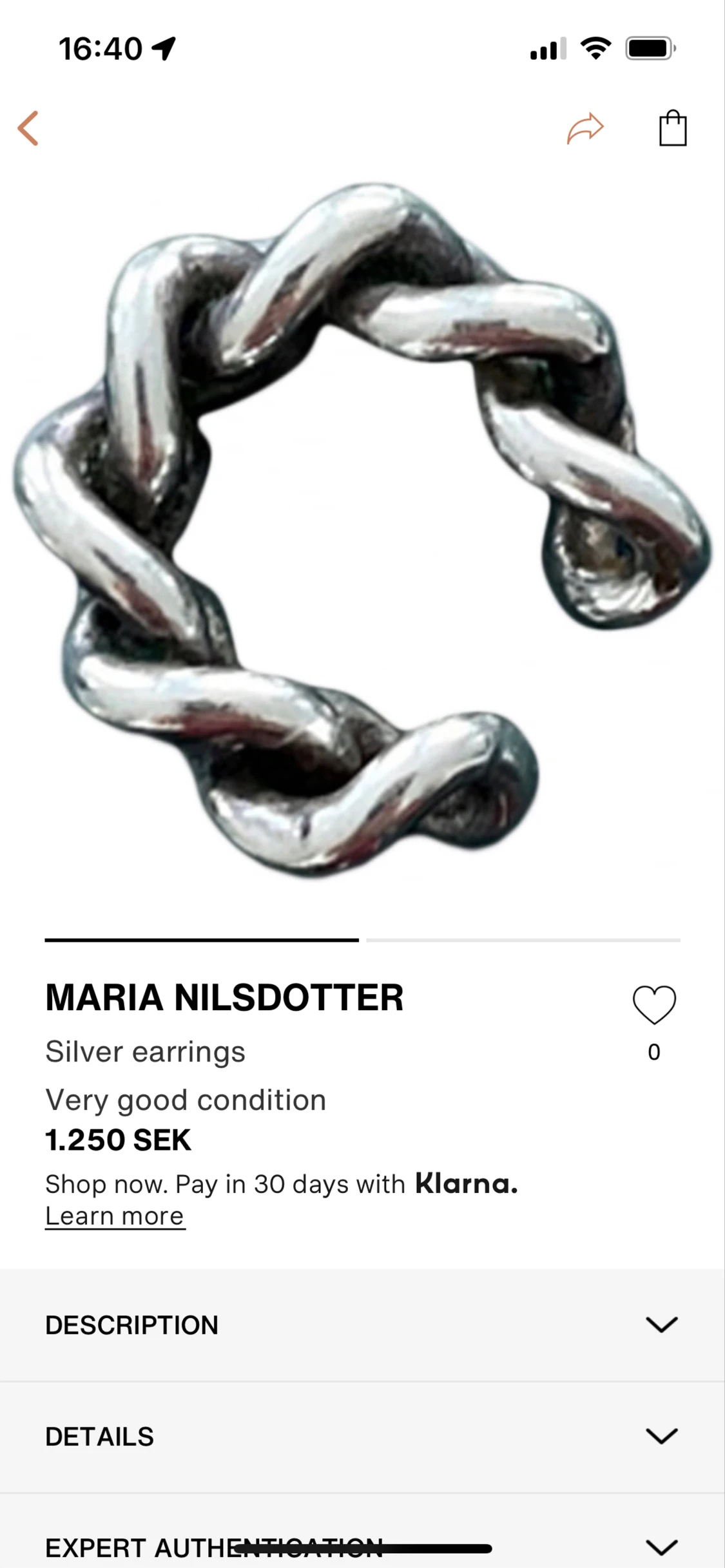This screenshot has height=1568, width=725.
Task: Tap the first image carousel indicator bar
Action: click(x=202, y=941)
